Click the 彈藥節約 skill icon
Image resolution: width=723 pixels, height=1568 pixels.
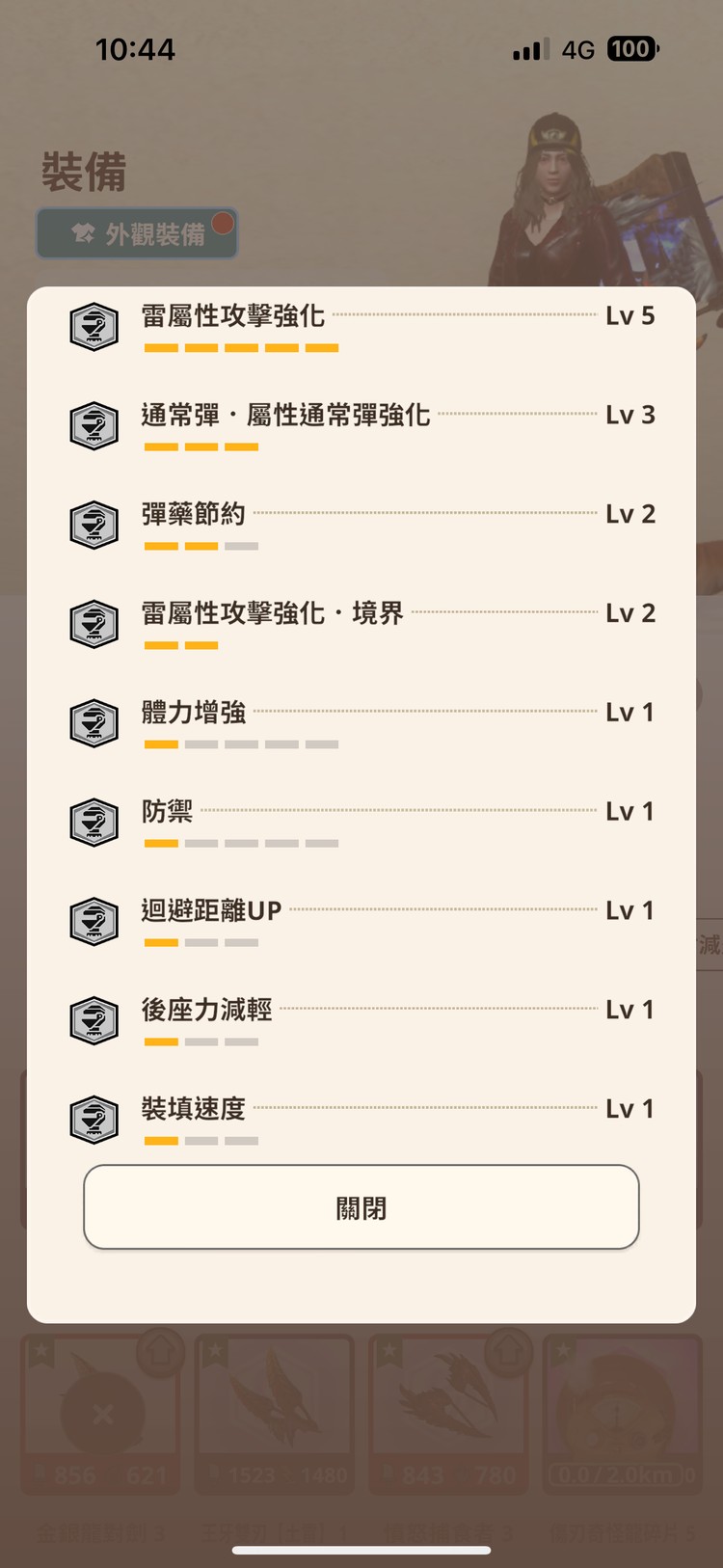pos(94,525)
